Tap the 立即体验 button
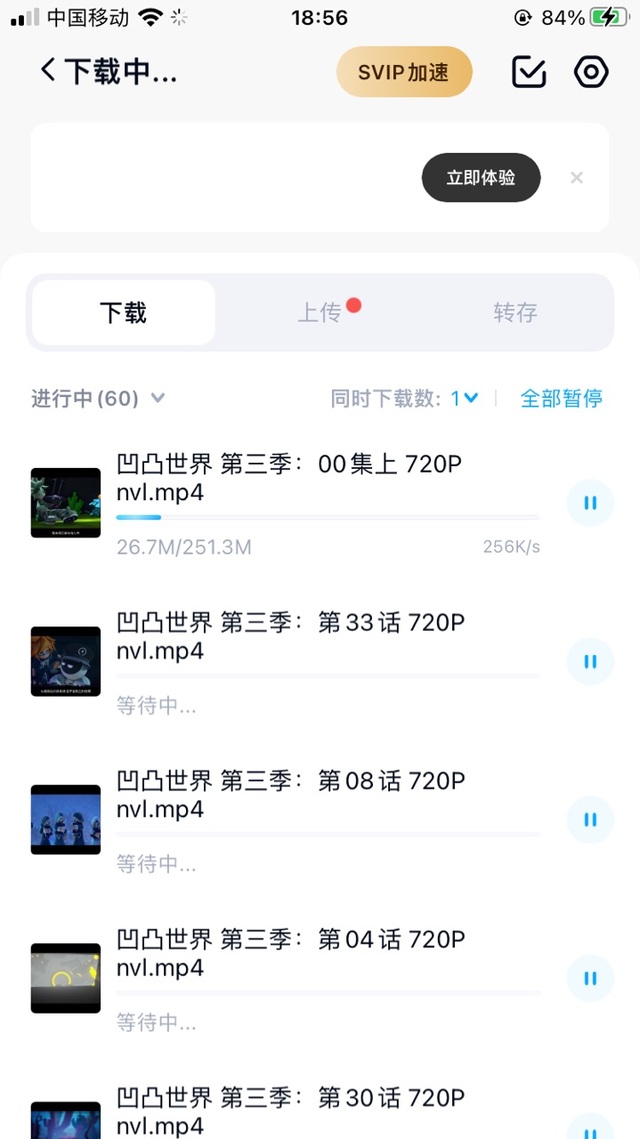 click(480, 178)
